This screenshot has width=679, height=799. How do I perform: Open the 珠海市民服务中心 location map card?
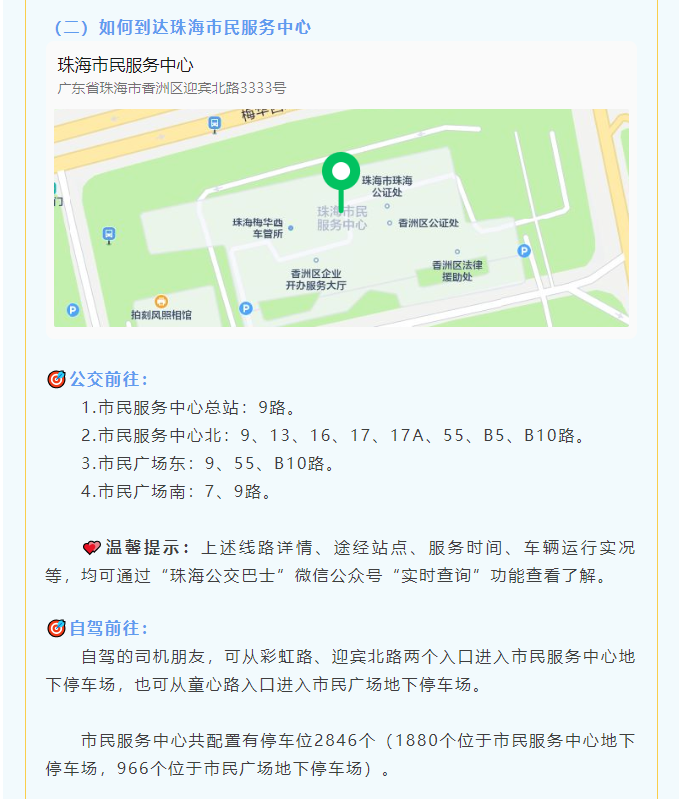pos(341,215)
